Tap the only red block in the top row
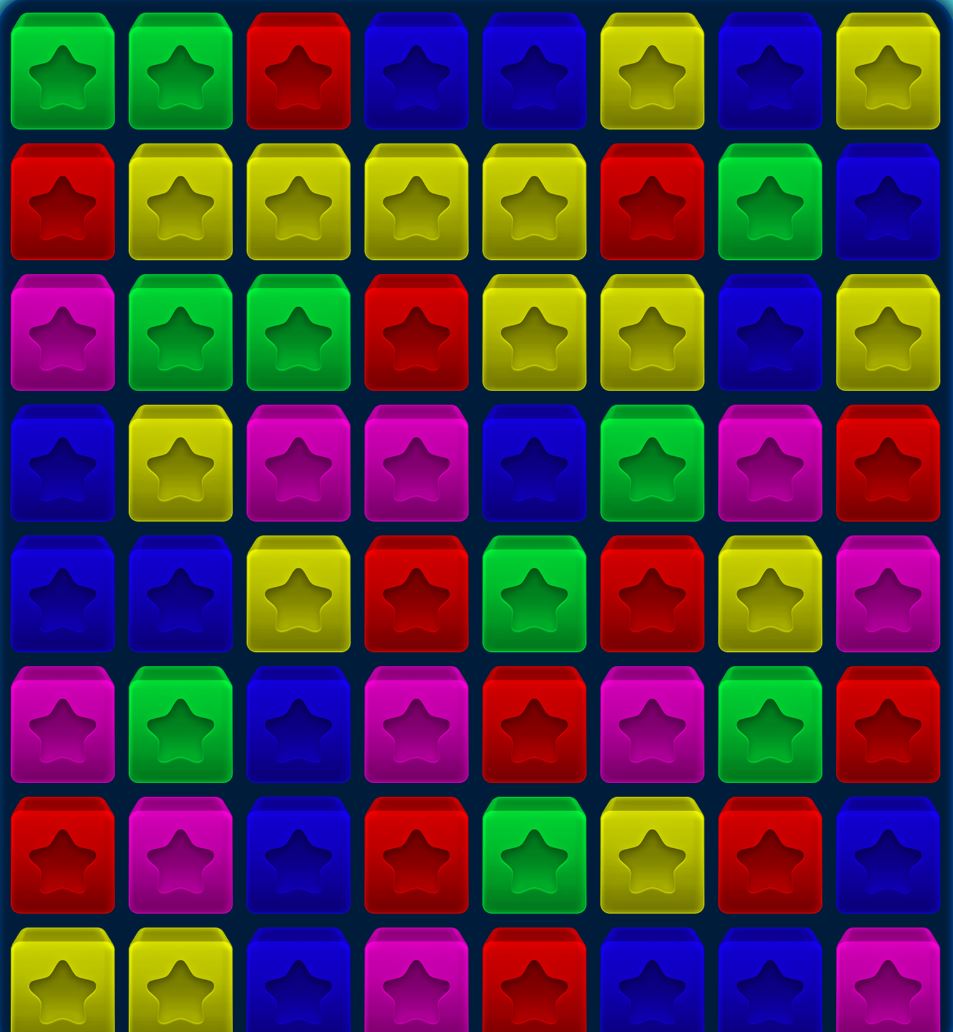Viewport: 953px width, 1032px height. [298, 72]
